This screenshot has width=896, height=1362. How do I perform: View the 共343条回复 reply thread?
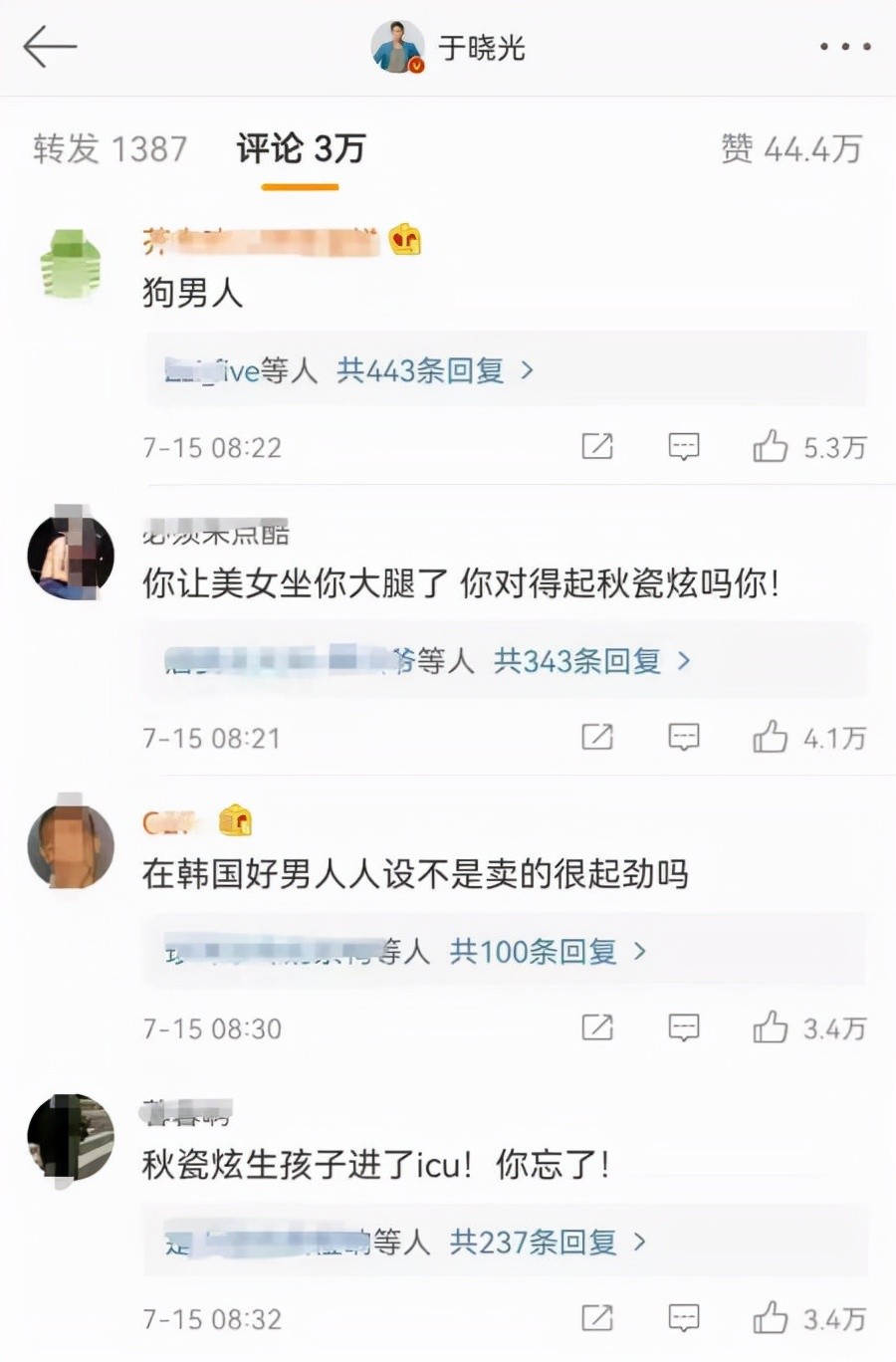591,661
